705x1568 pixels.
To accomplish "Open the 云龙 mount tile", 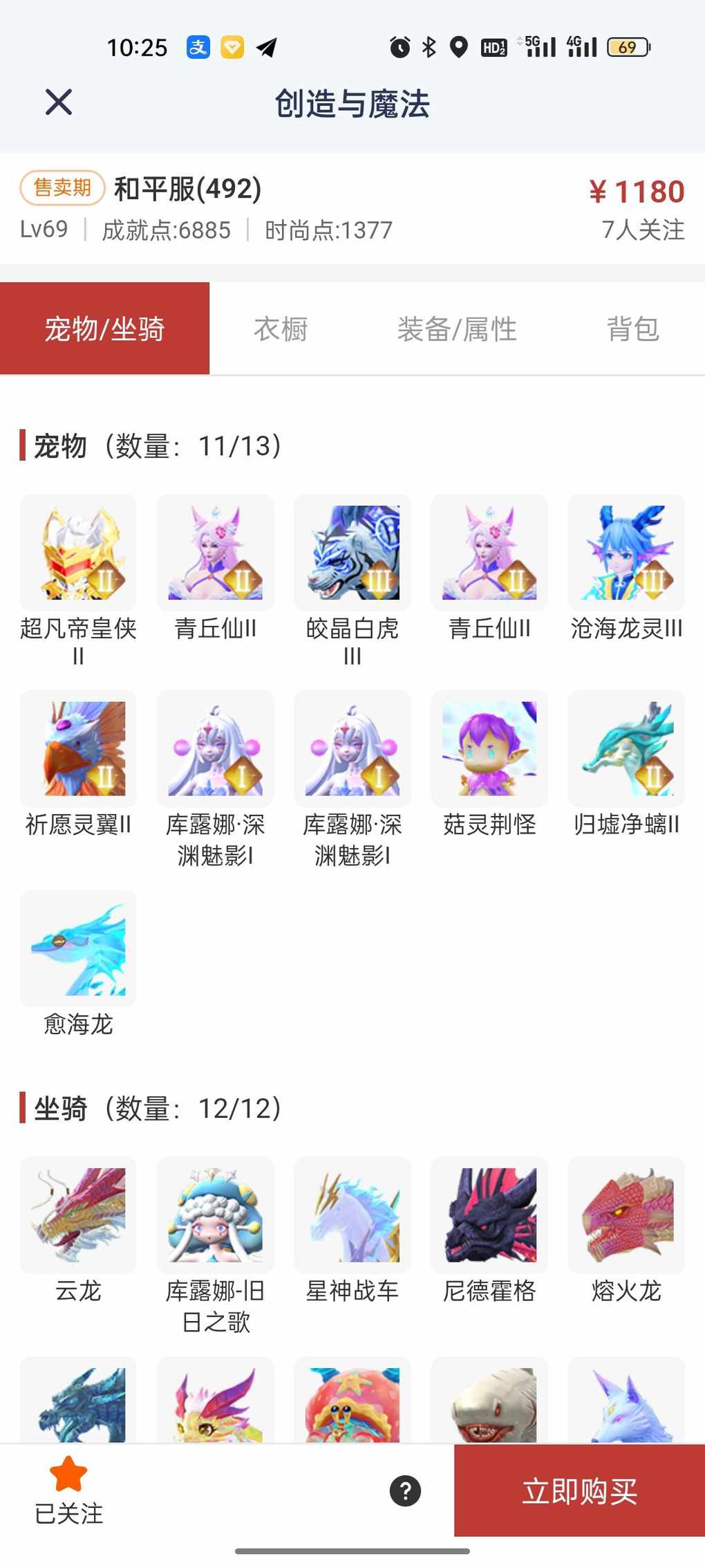I will [x=78, y=1215].
